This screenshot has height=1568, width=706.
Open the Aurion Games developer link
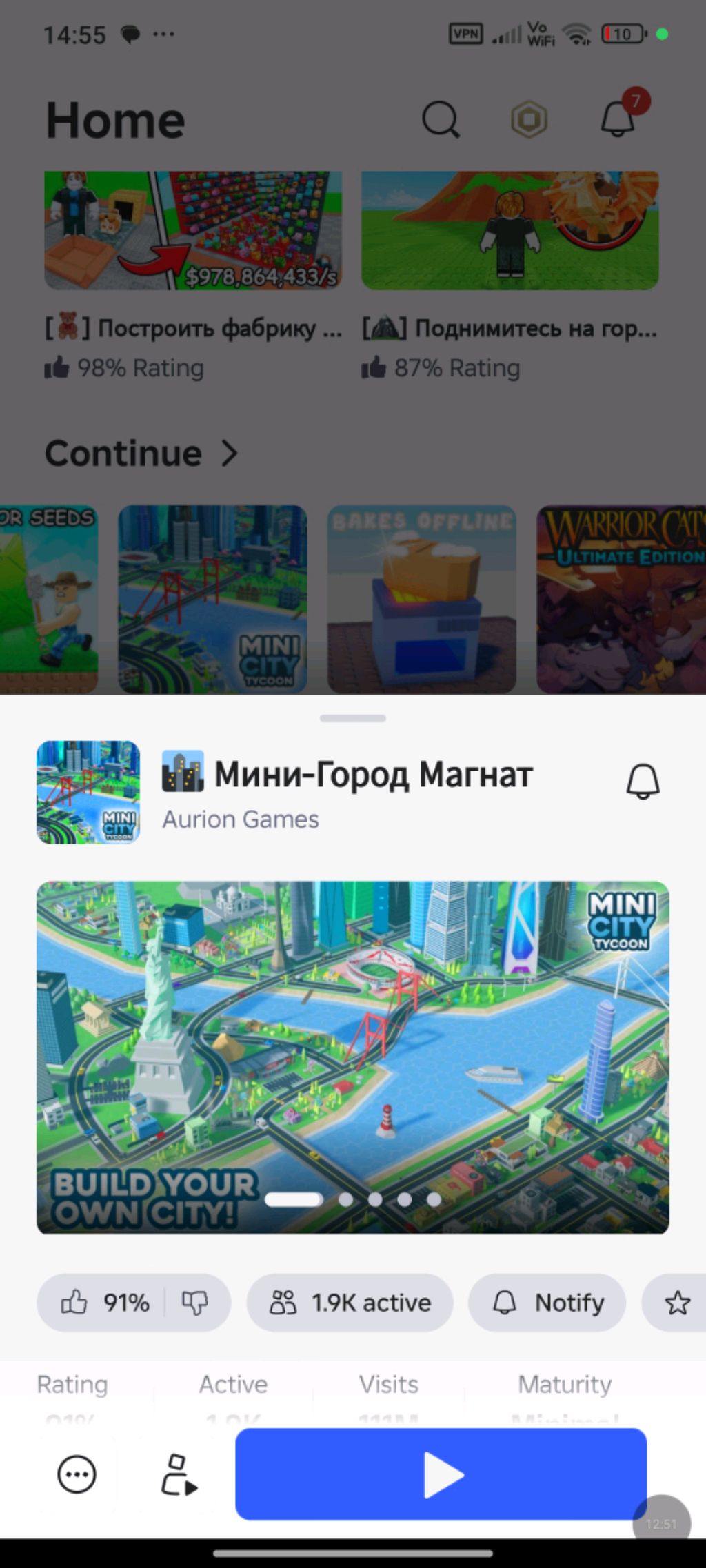coord(240,819)
